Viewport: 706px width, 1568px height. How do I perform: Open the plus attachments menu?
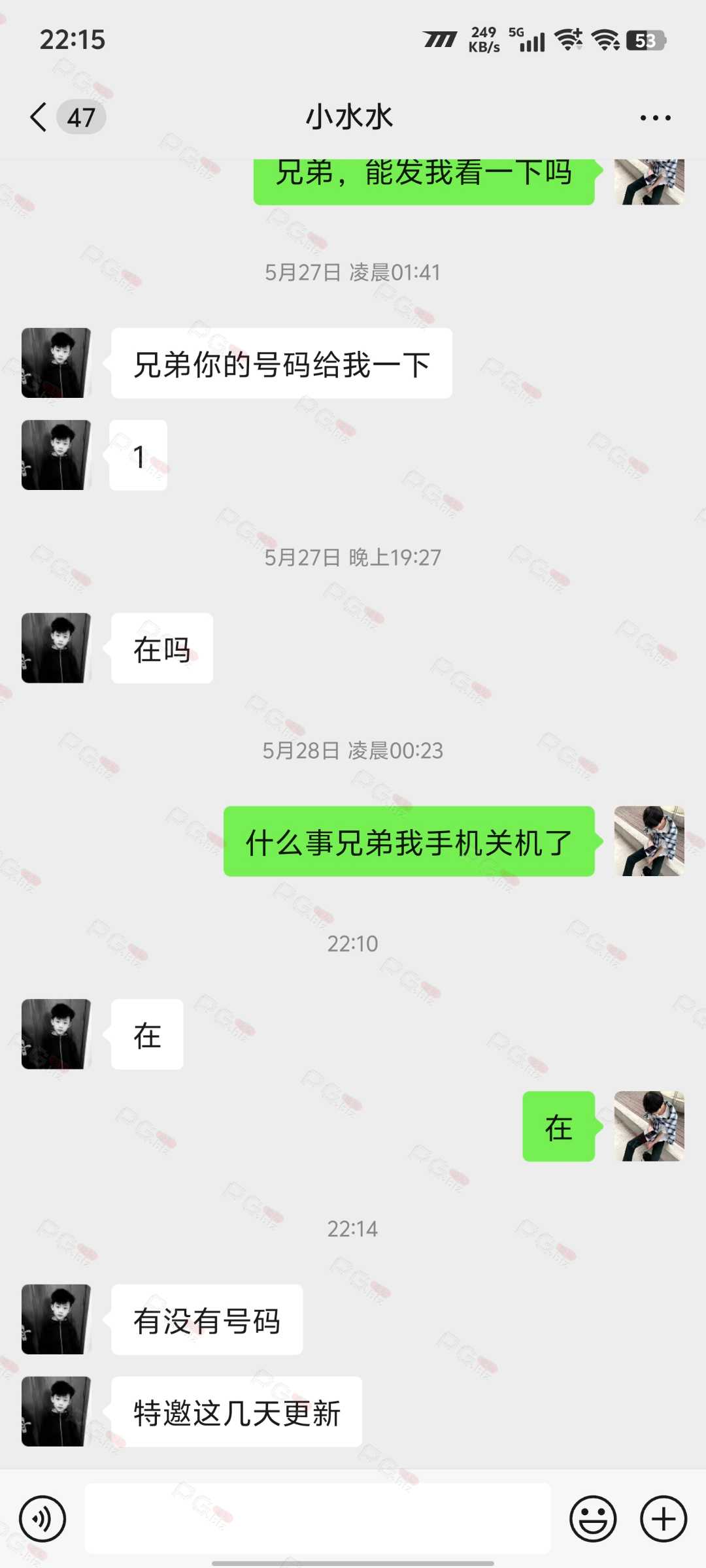[x=663, y=1518]
